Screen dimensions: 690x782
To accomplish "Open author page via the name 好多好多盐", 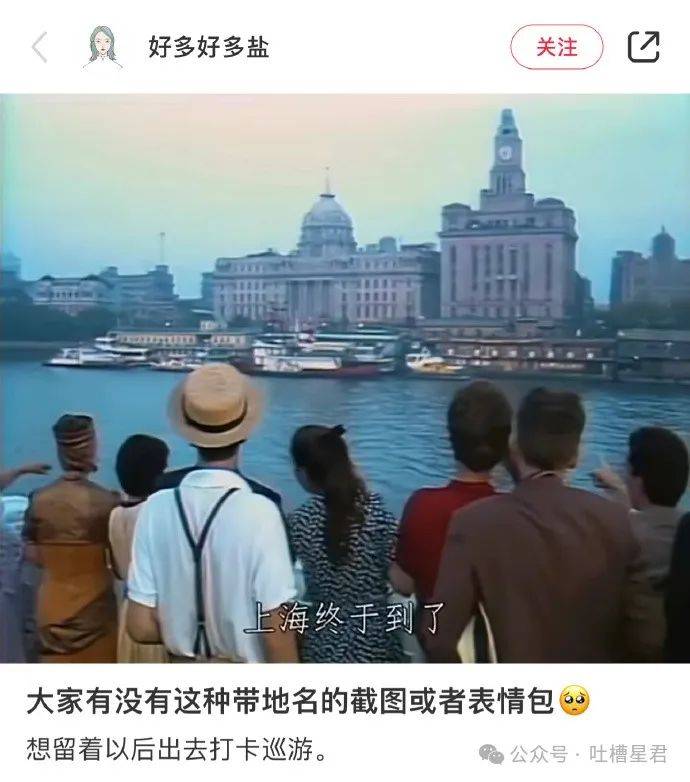I will pos(208,47).
